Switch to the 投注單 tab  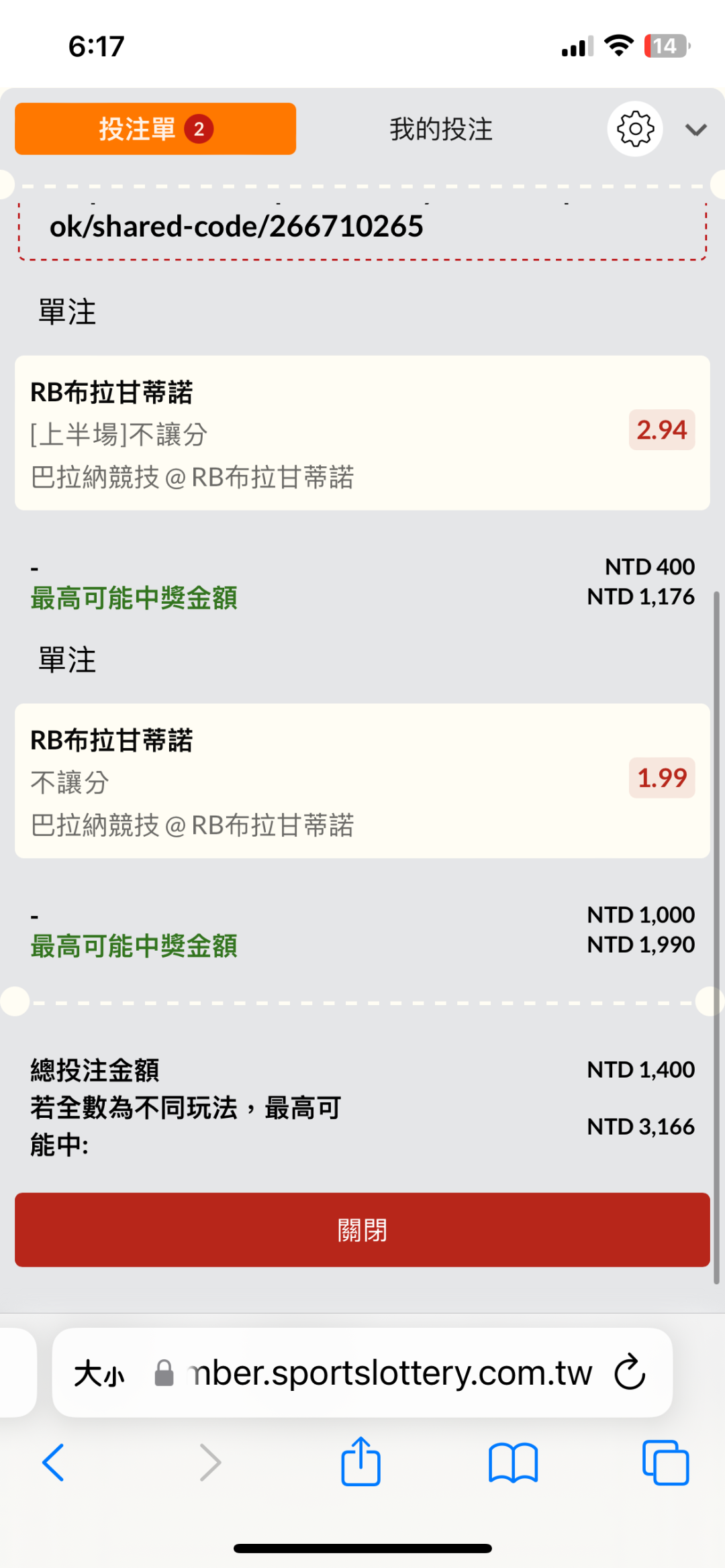[155, 129]
